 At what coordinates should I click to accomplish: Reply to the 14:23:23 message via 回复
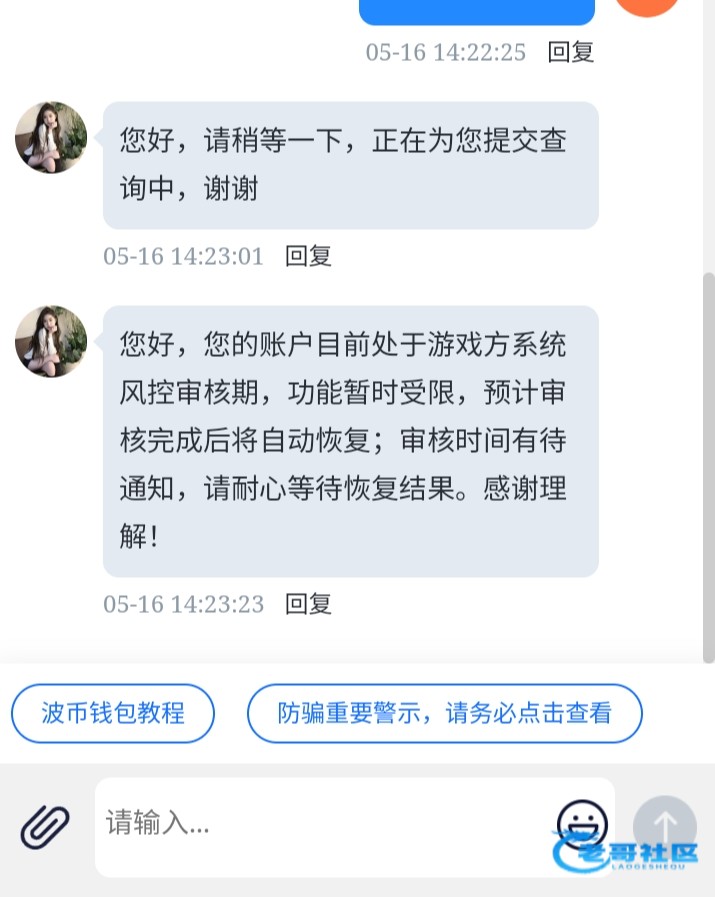click(308, 604)
